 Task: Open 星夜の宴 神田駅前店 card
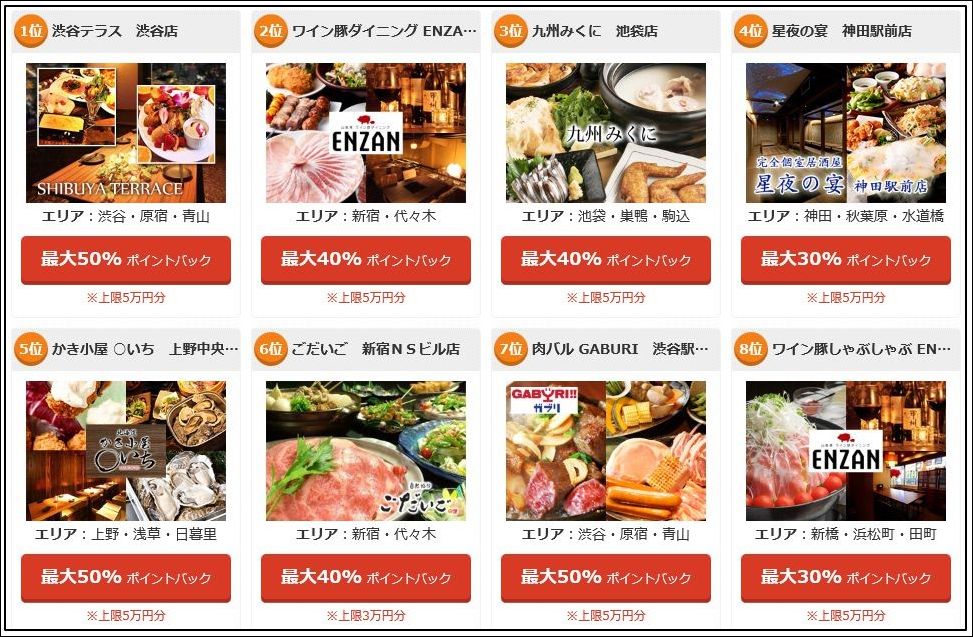pyautogui.click(x=846, y=132)
